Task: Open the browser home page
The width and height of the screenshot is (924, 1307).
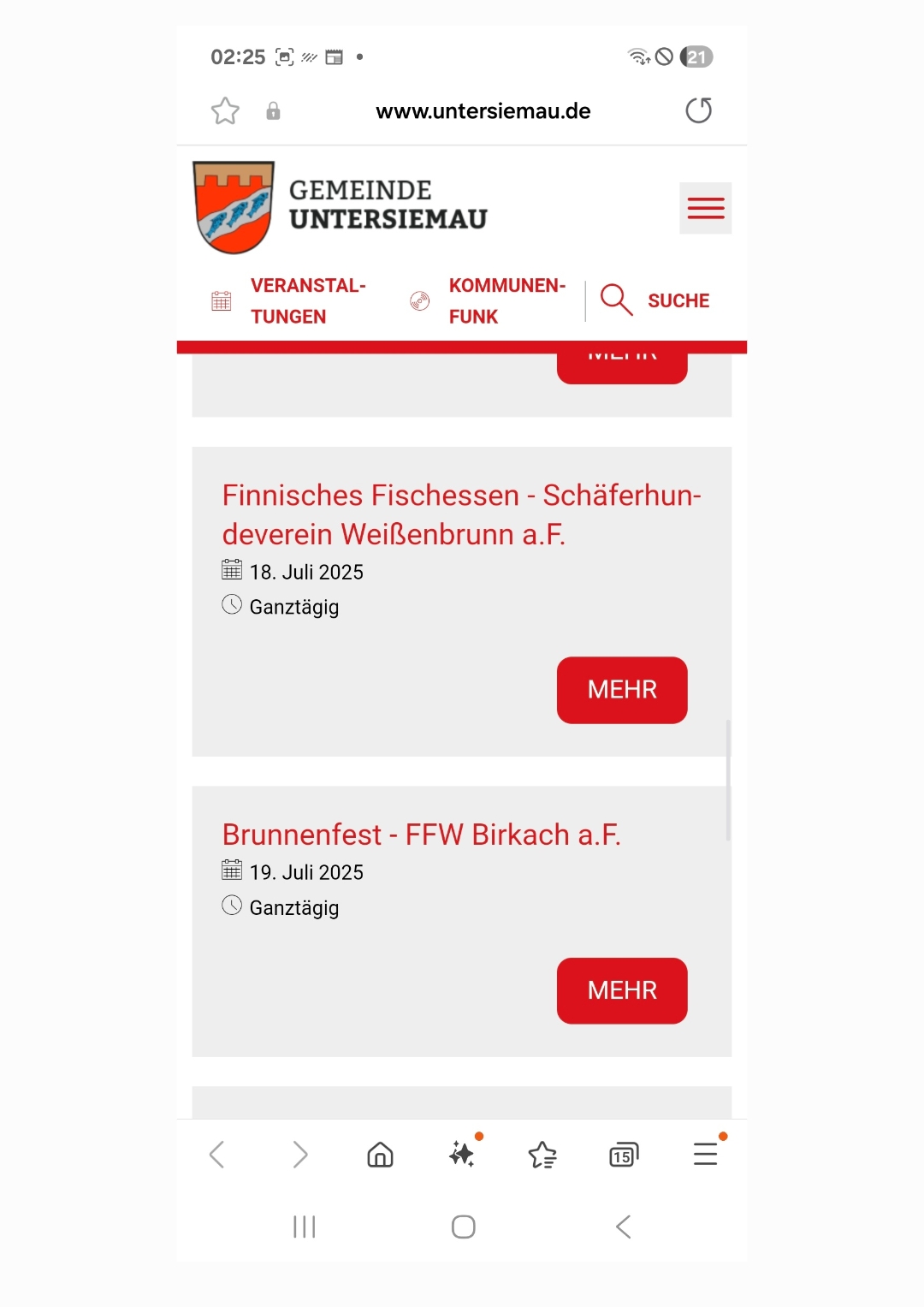Action: tap(380, 1155)
